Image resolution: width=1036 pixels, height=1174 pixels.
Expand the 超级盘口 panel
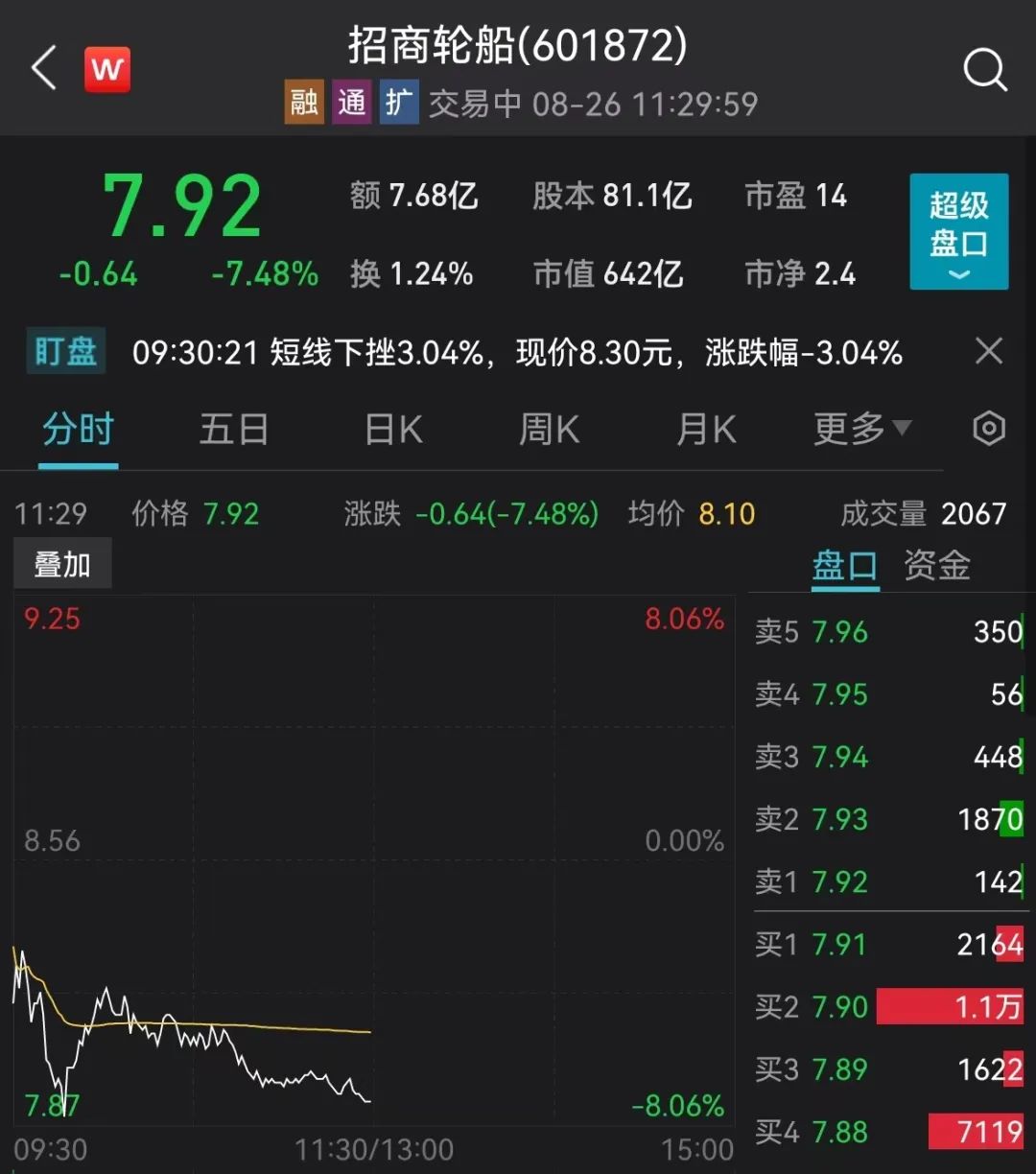click(958, 231)
